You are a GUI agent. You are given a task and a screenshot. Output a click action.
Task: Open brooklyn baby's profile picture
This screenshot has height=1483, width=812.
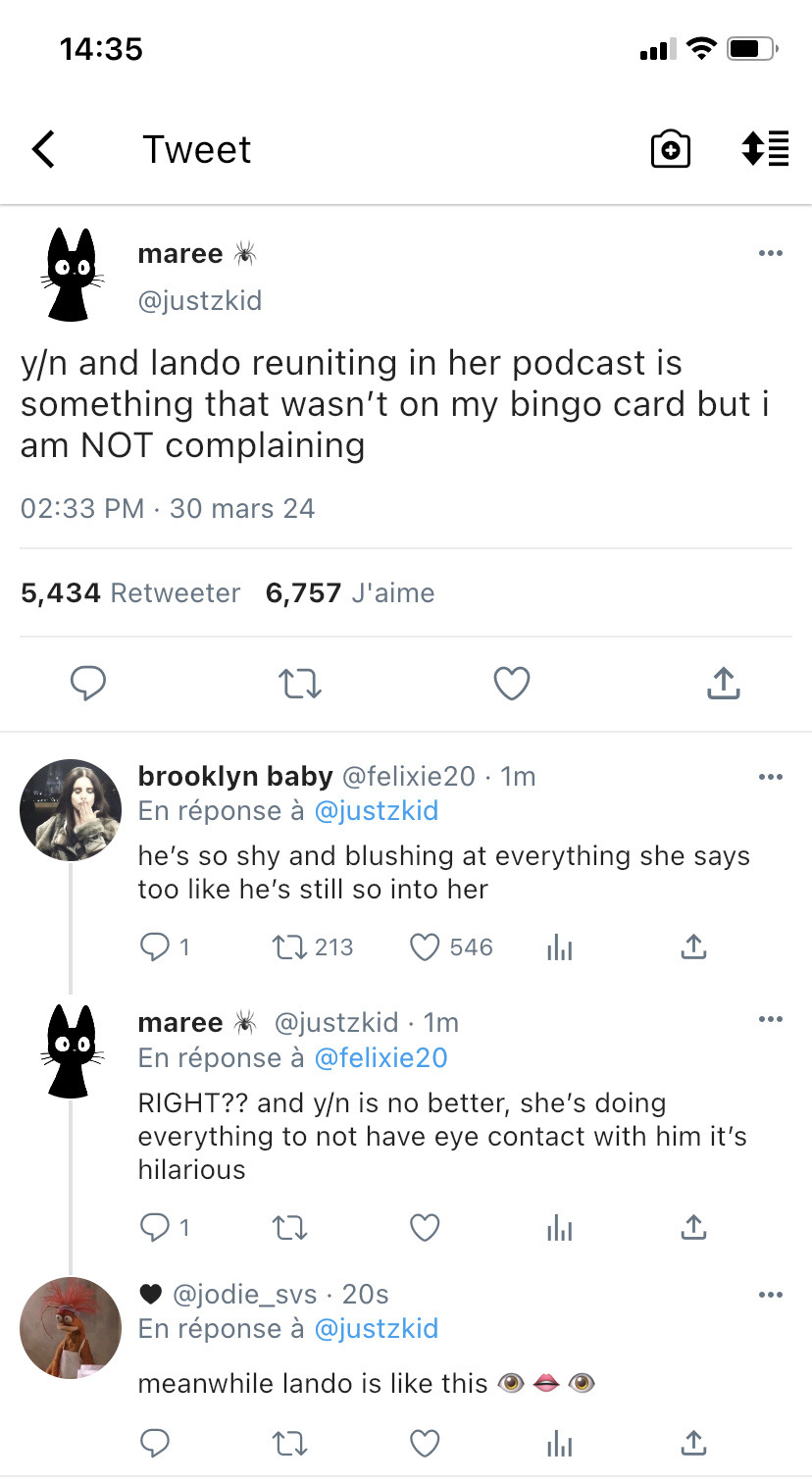pos(71,810)
